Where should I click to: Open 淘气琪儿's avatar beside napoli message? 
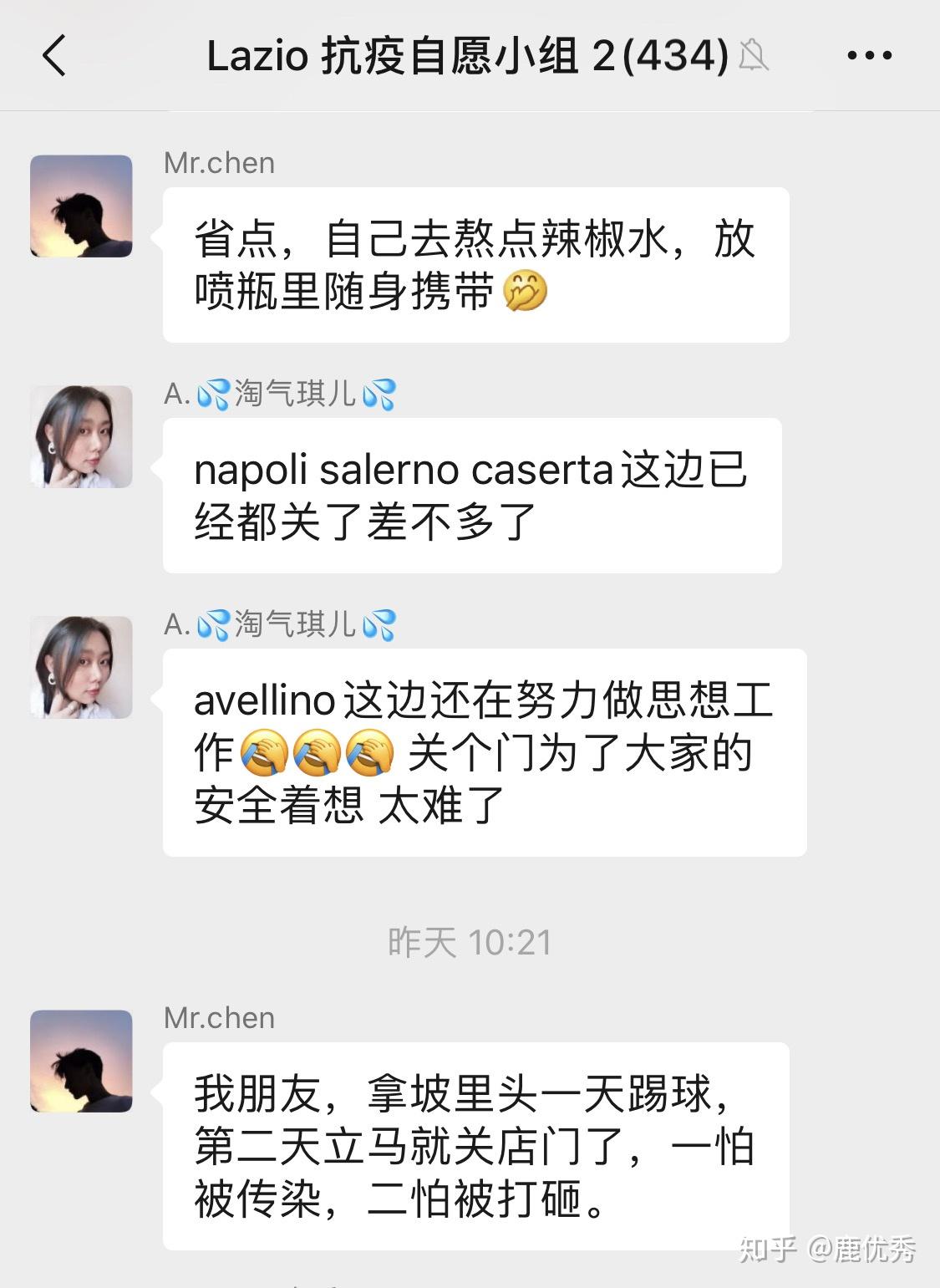tap(81, 436)
